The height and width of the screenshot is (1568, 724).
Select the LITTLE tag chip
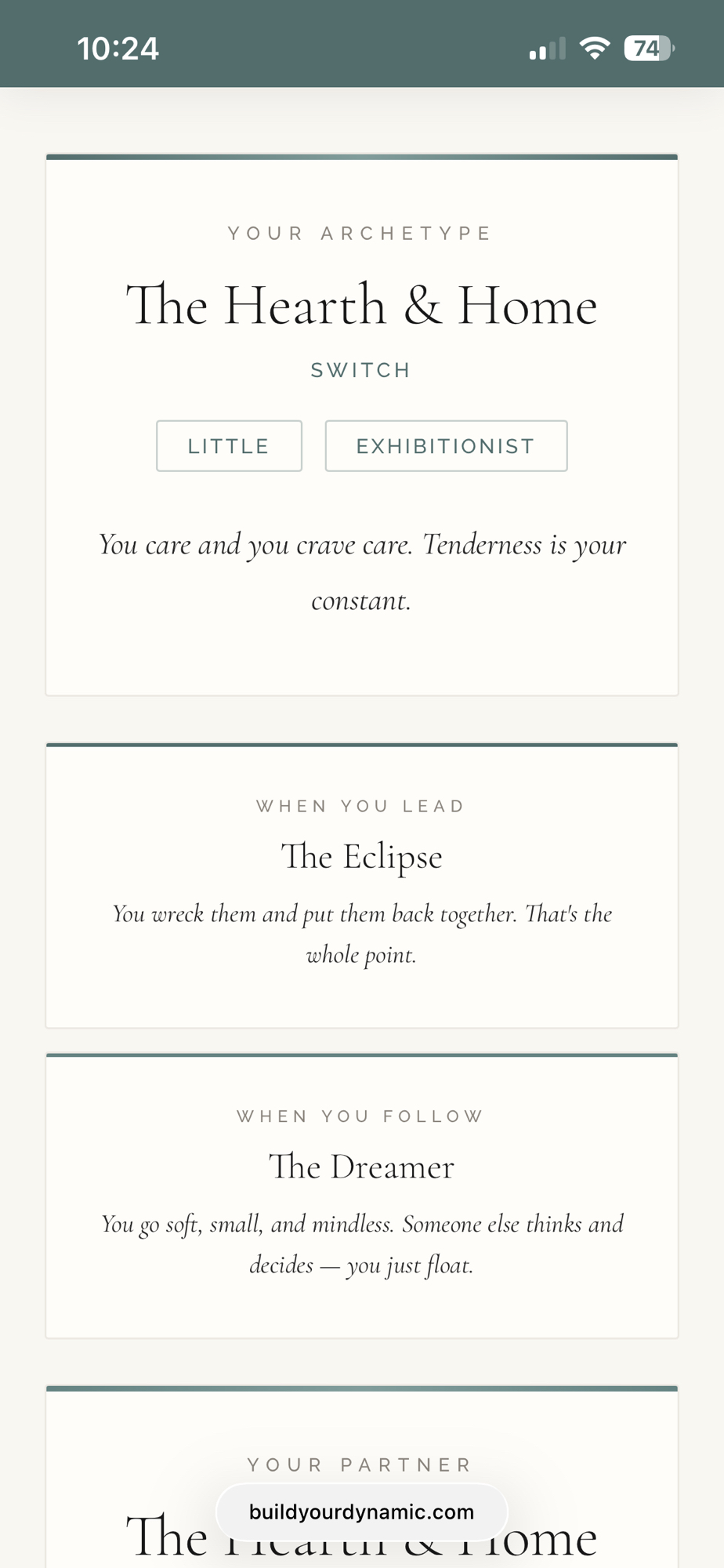(229, 446)
